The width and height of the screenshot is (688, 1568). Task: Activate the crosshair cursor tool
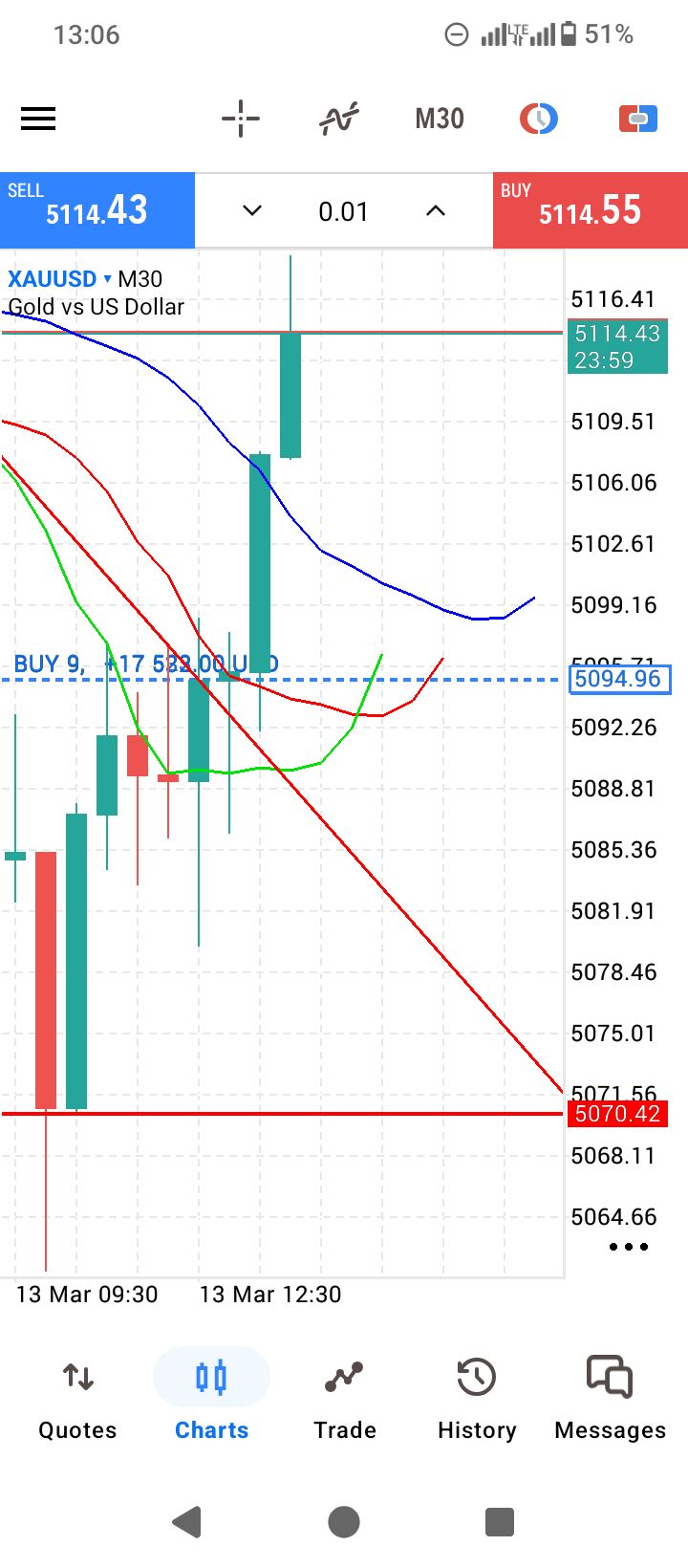[x=241, y=119]
